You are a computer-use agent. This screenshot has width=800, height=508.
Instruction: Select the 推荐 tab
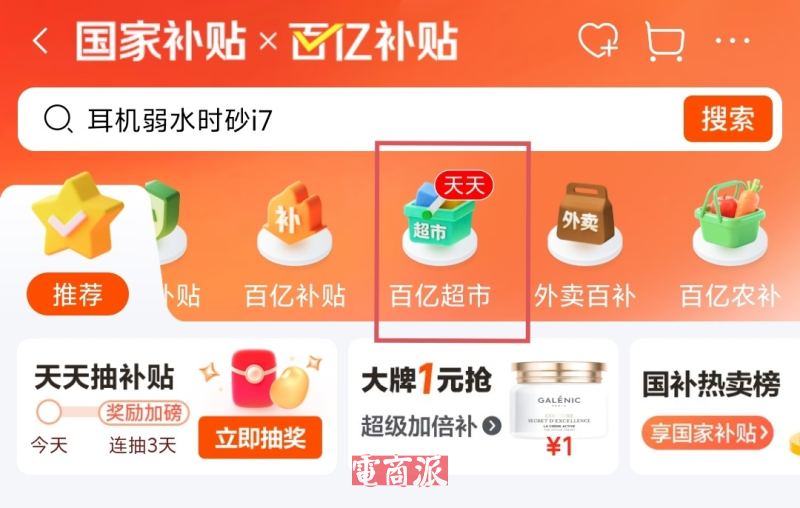click(77, 294)
